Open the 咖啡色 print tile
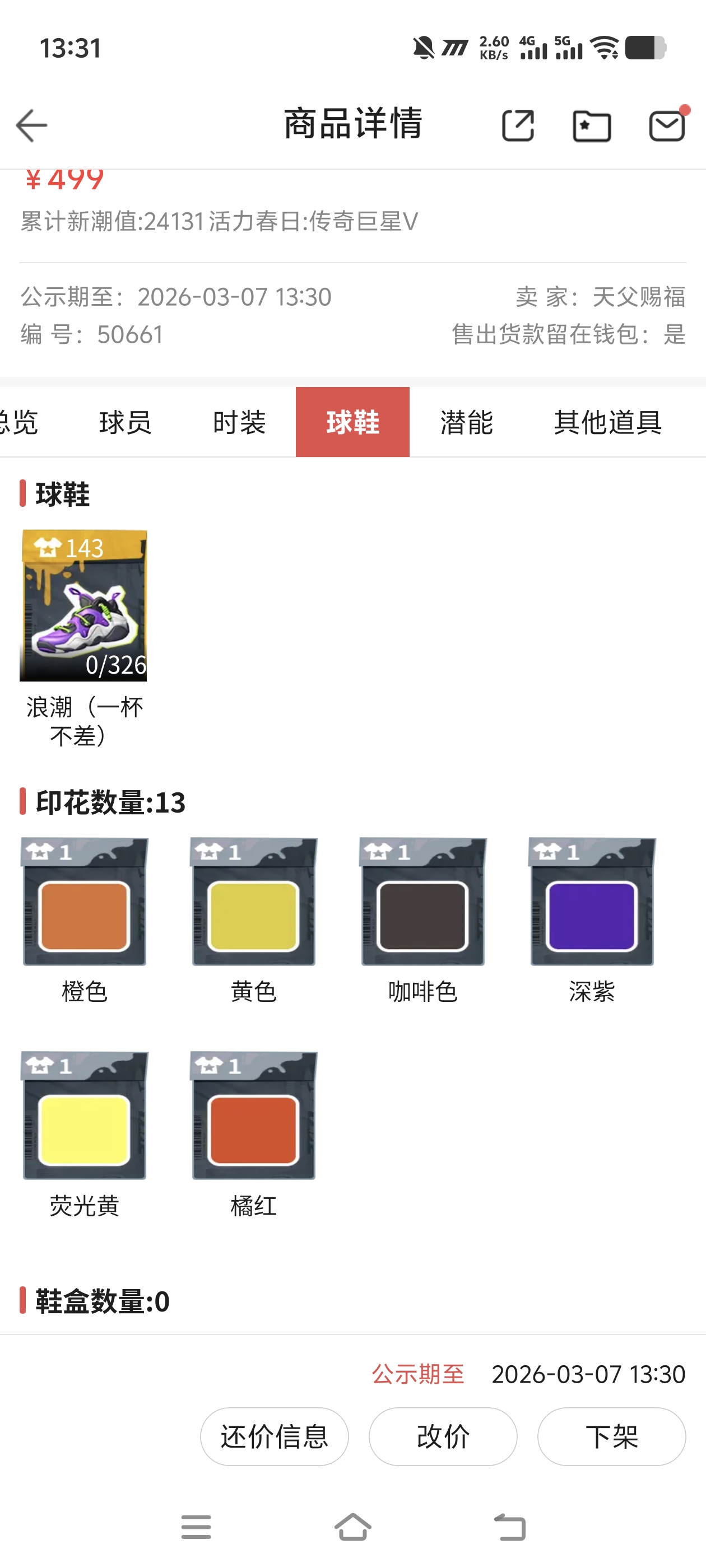Screen dimensions: 706x1568 tap(422, 902)
